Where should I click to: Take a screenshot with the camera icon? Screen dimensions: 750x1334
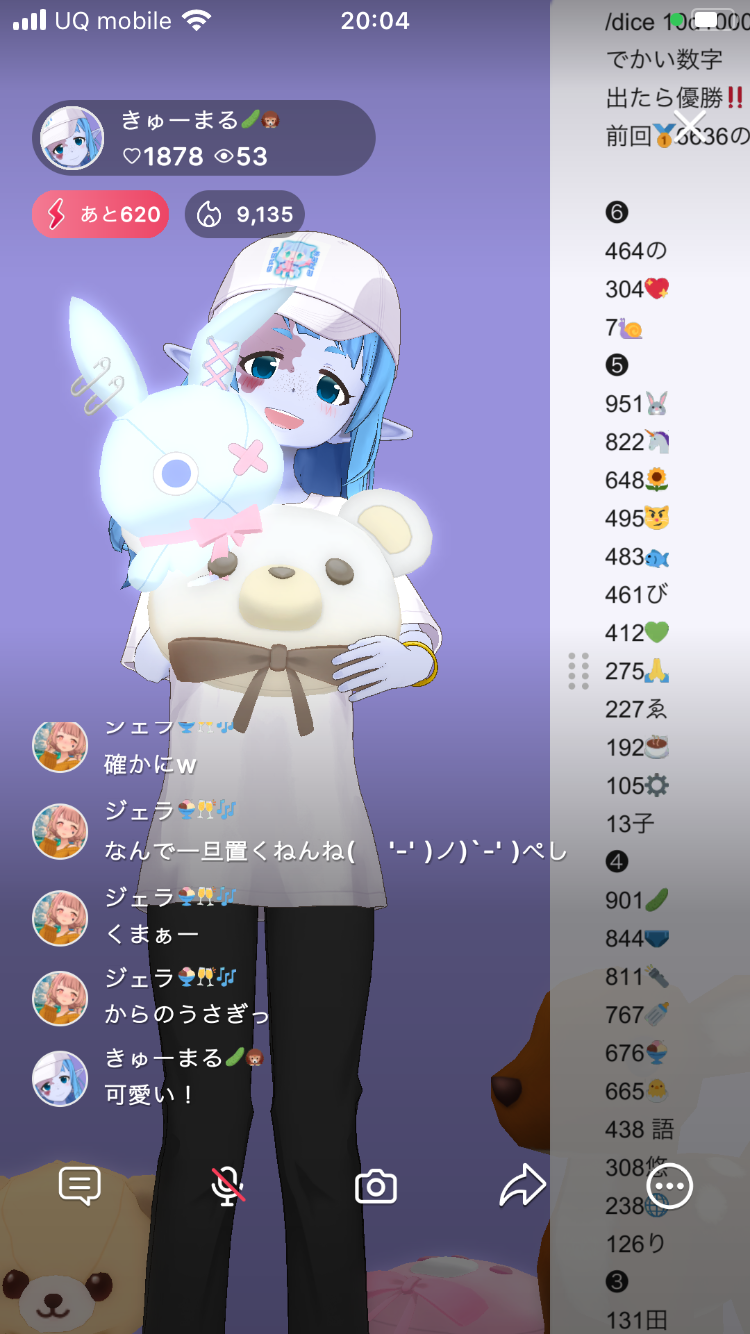tap(376, 1187)
